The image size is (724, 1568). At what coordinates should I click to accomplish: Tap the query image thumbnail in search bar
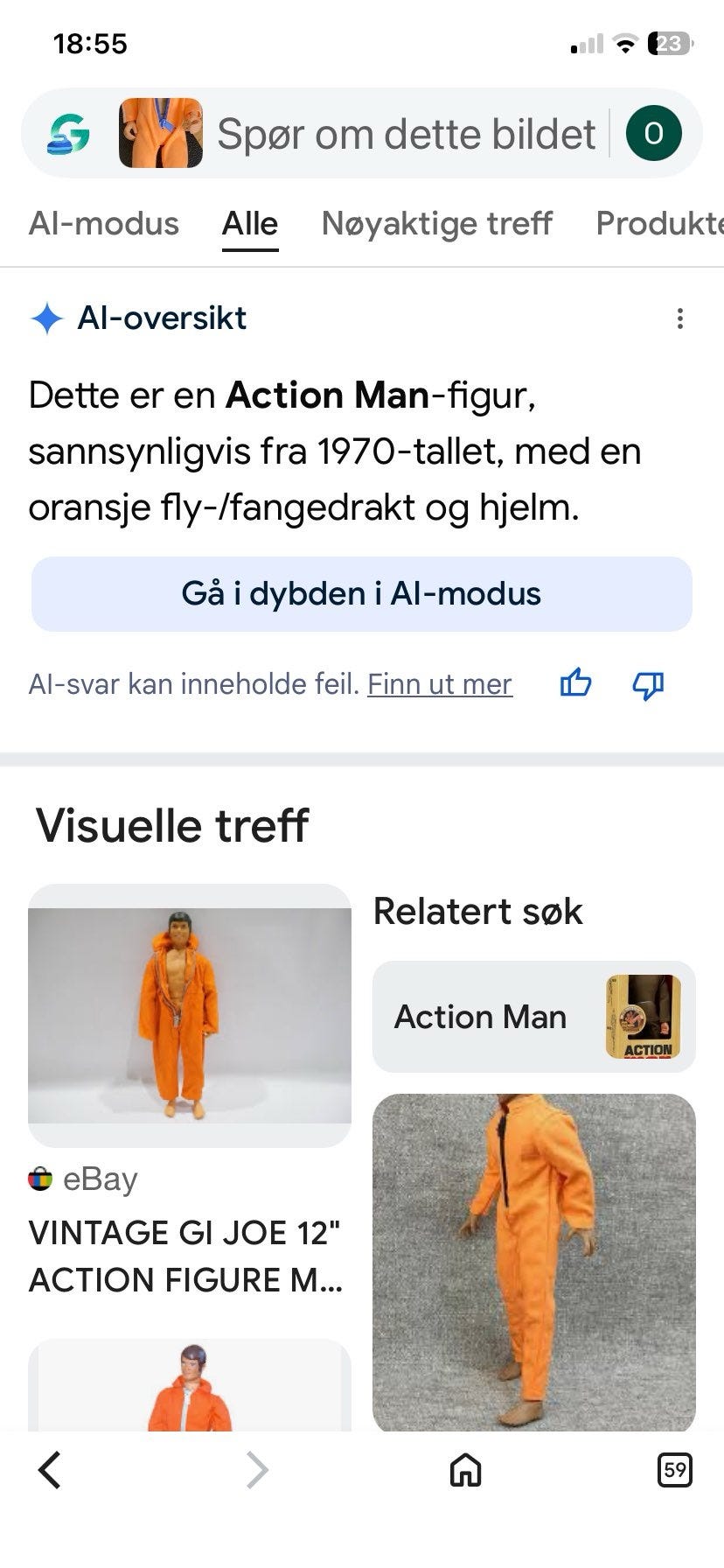[x=162, y=133]
